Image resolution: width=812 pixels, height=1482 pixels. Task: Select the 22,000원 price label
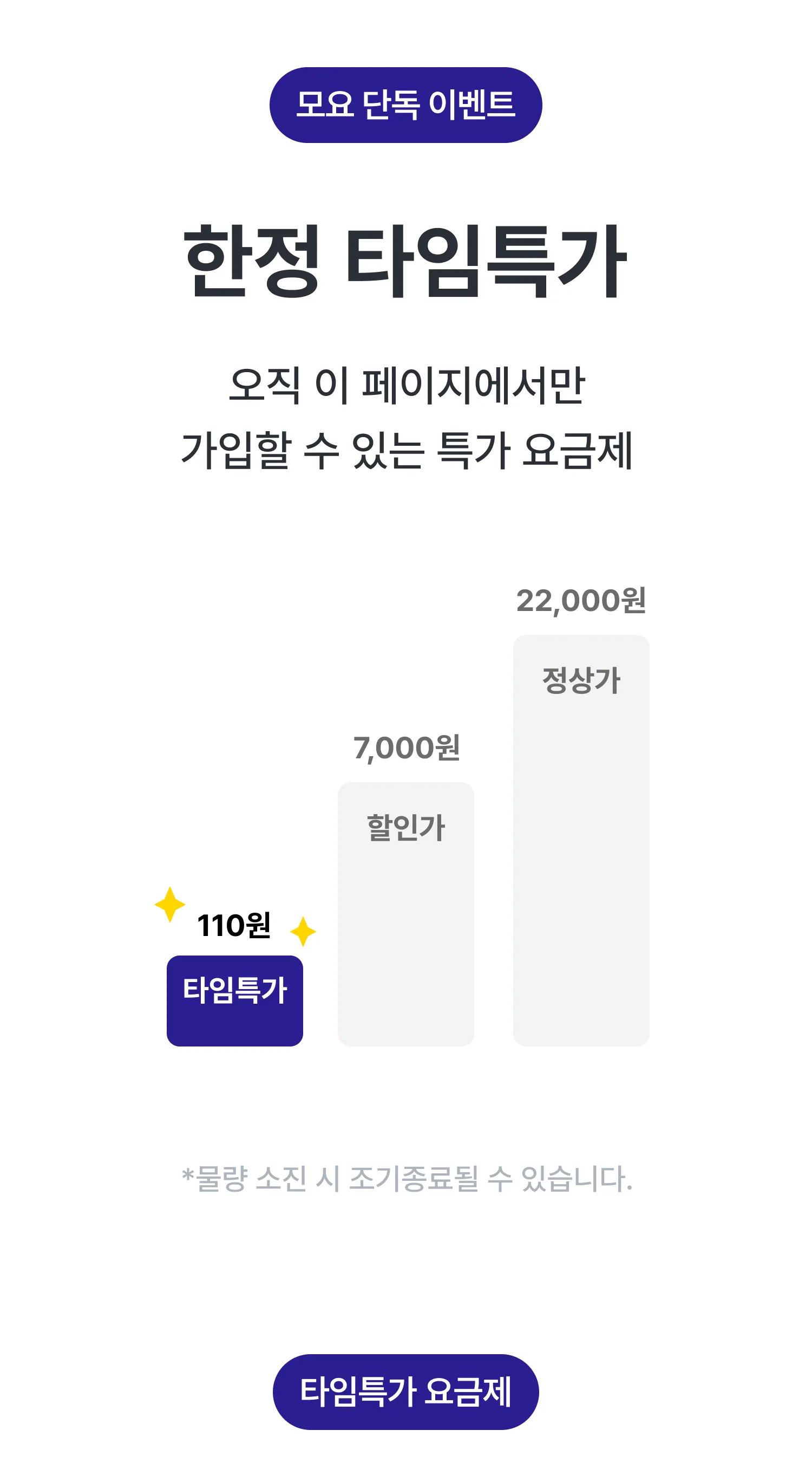[x=582, y=602]
